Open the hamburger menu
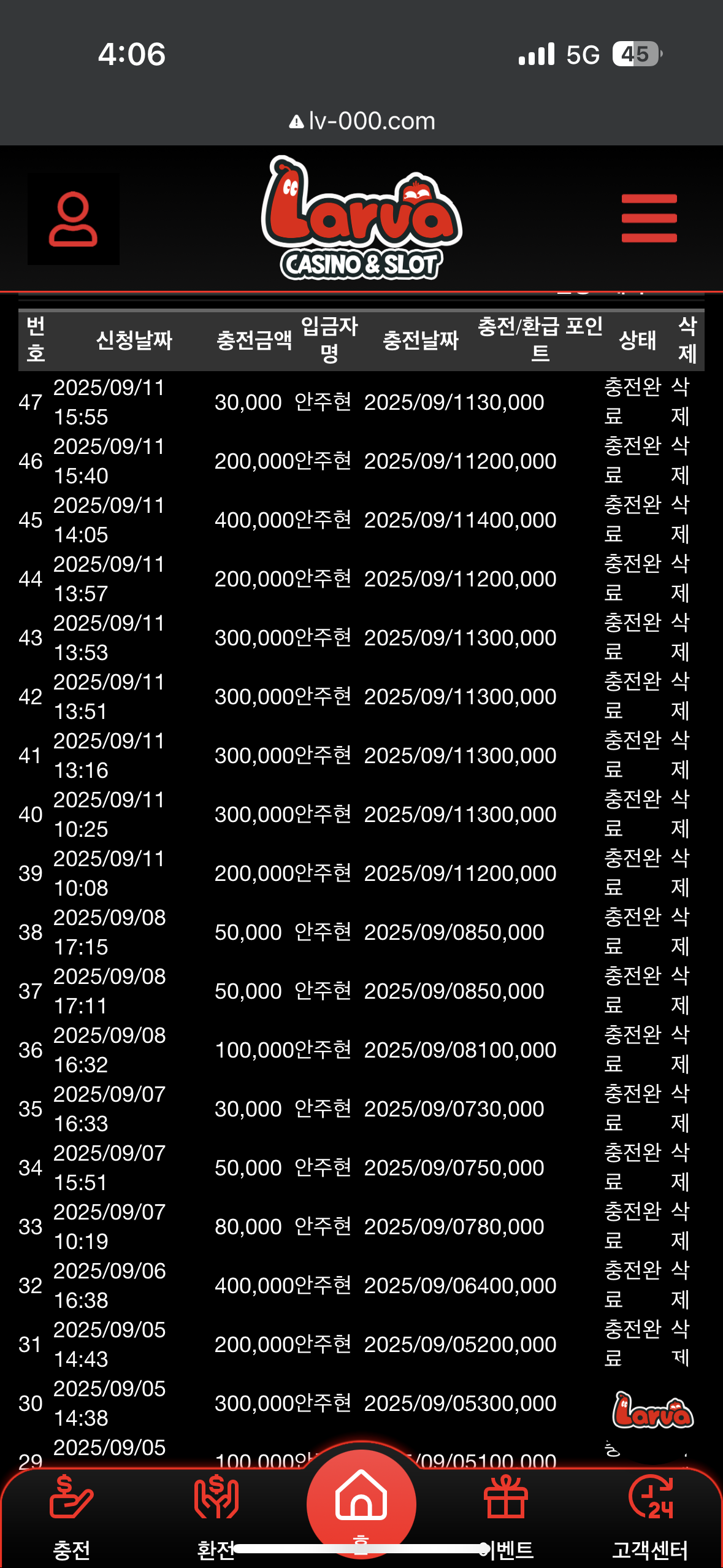Image resolution: width=723 pixels, height=1568 pixels. [649, 218]
